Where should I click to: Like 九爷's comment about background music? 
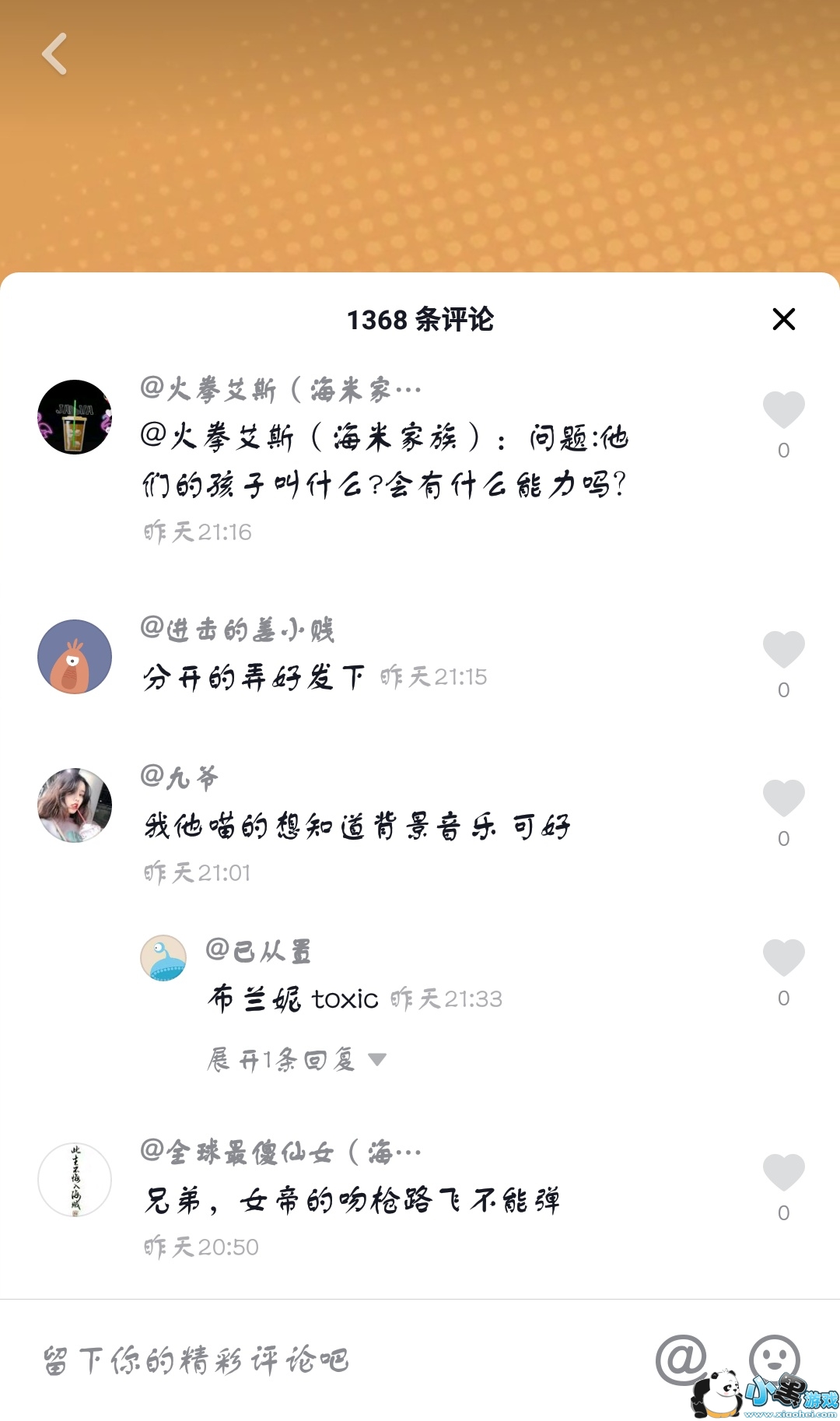tap(783, 798)
